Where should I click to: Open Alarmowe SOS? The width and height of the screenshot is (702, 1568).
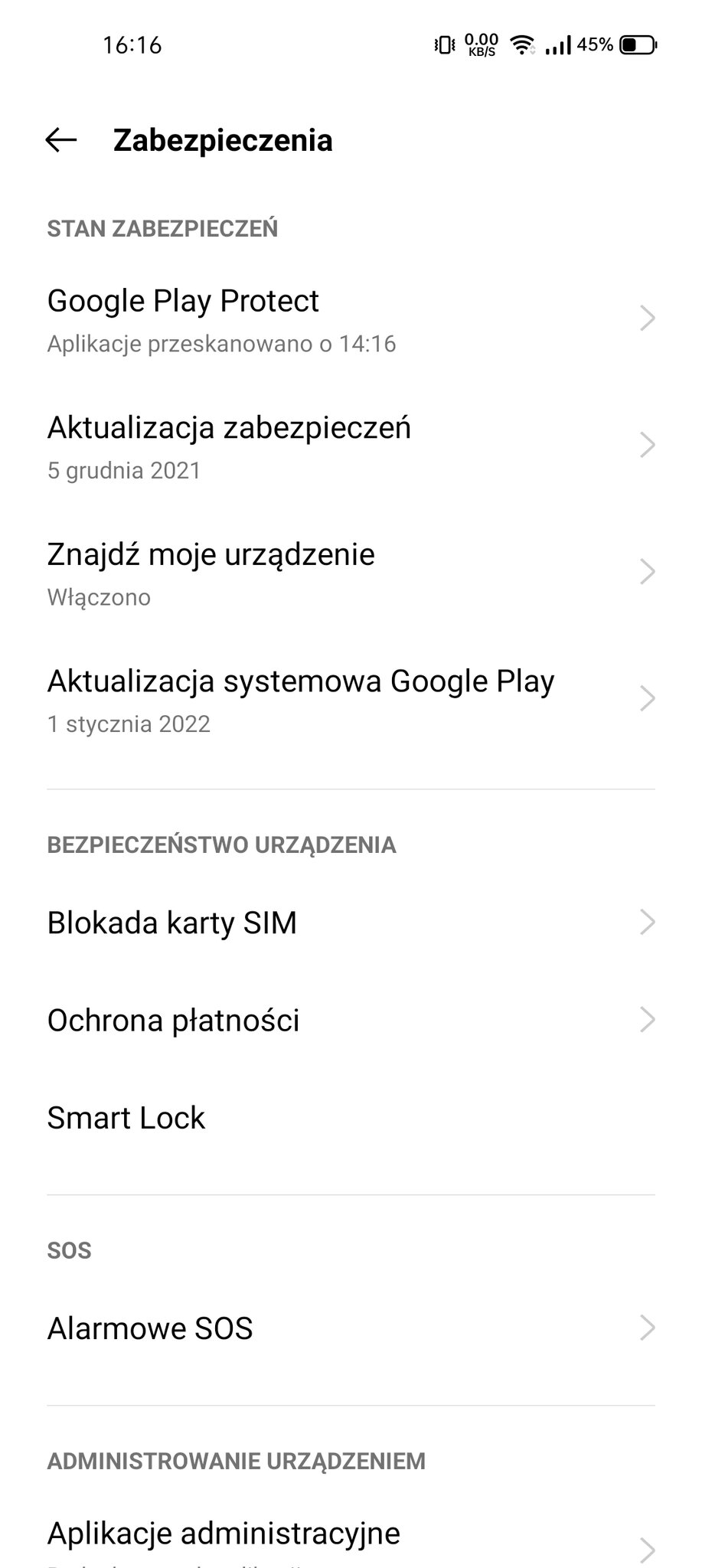[x=351, y=1328]
